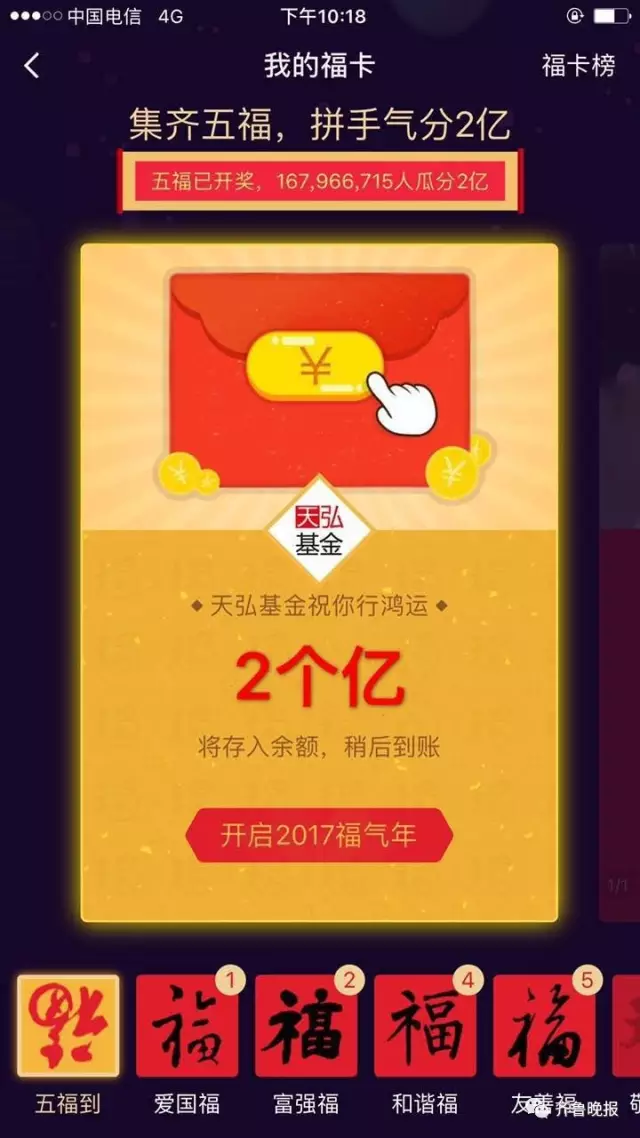The image size is (640, 1138).
Task: Go back from 我的福卡
Action: (32, 66)
